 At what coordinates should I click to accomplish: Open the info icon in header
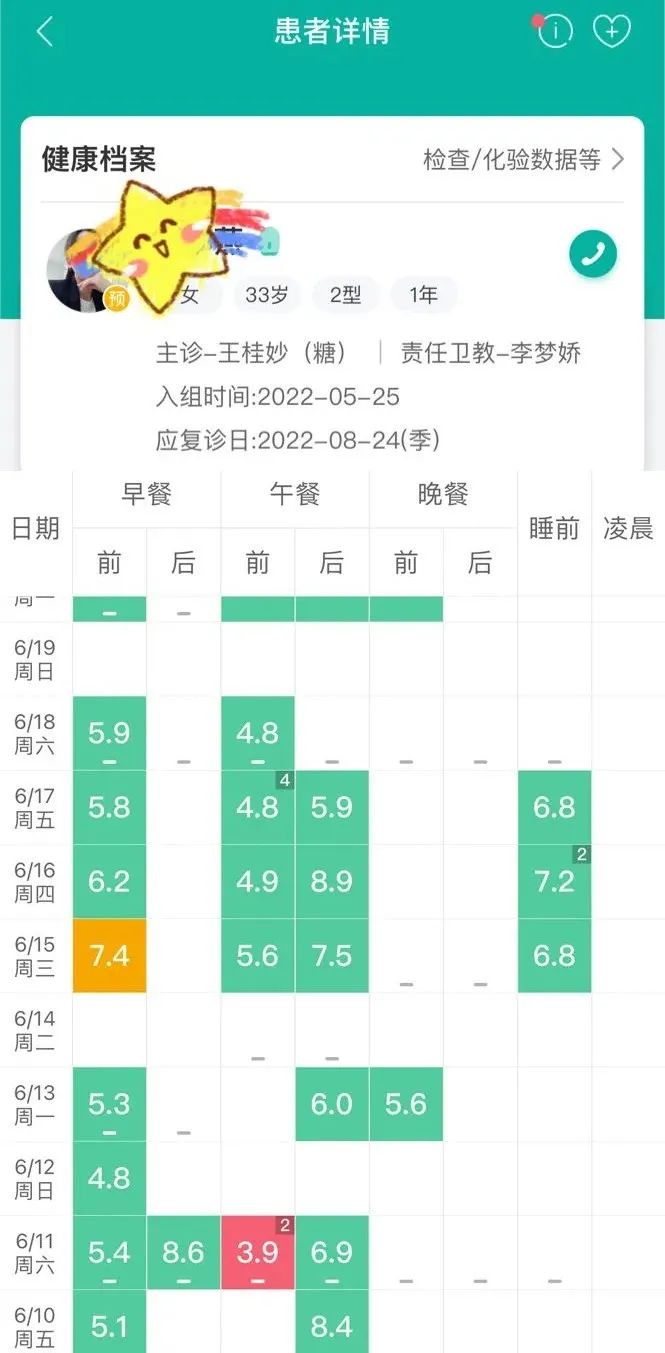[x=554, y=31]
